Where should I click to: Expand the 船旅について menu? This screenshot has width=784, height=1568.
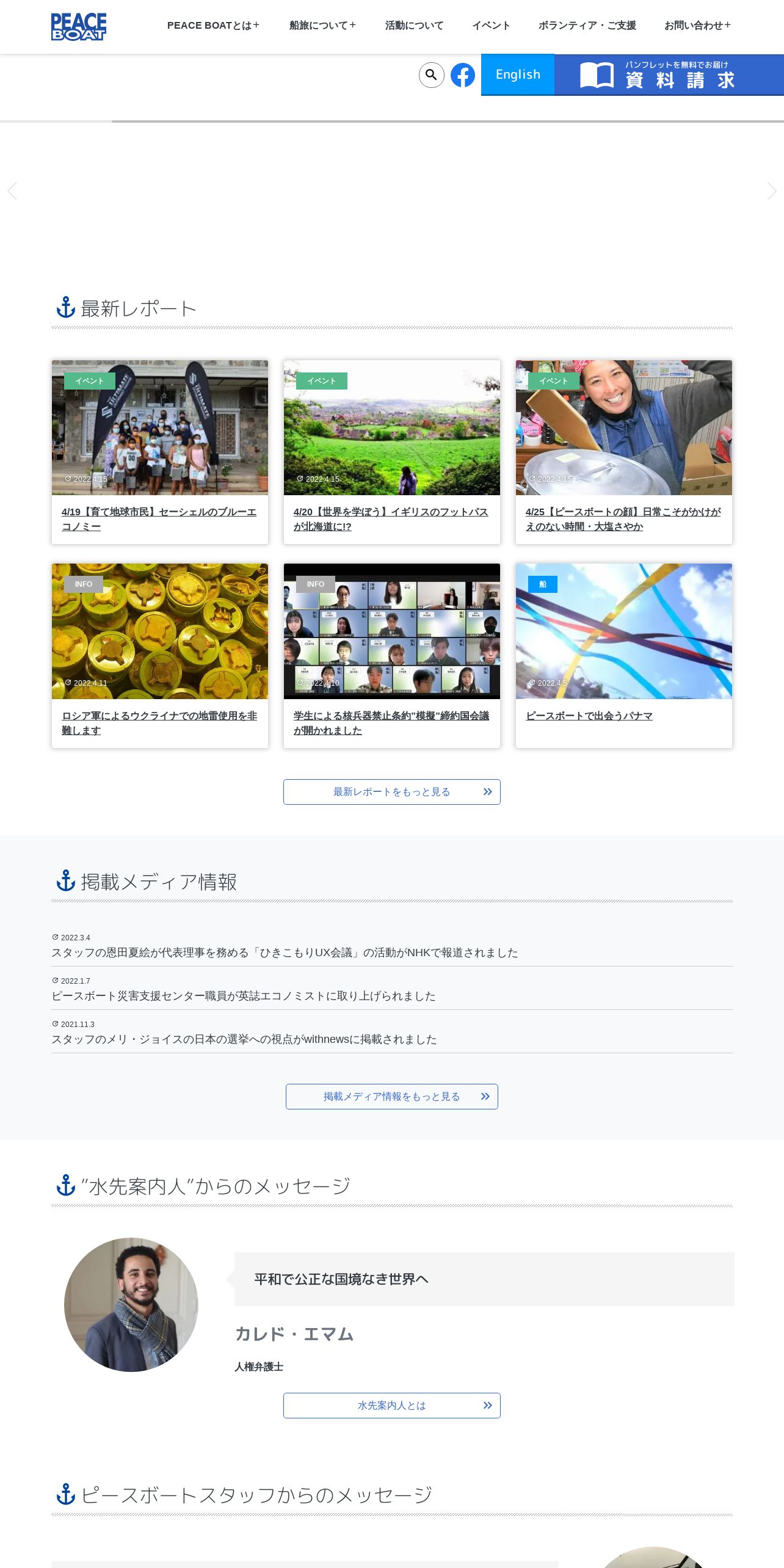pos(322,26)
